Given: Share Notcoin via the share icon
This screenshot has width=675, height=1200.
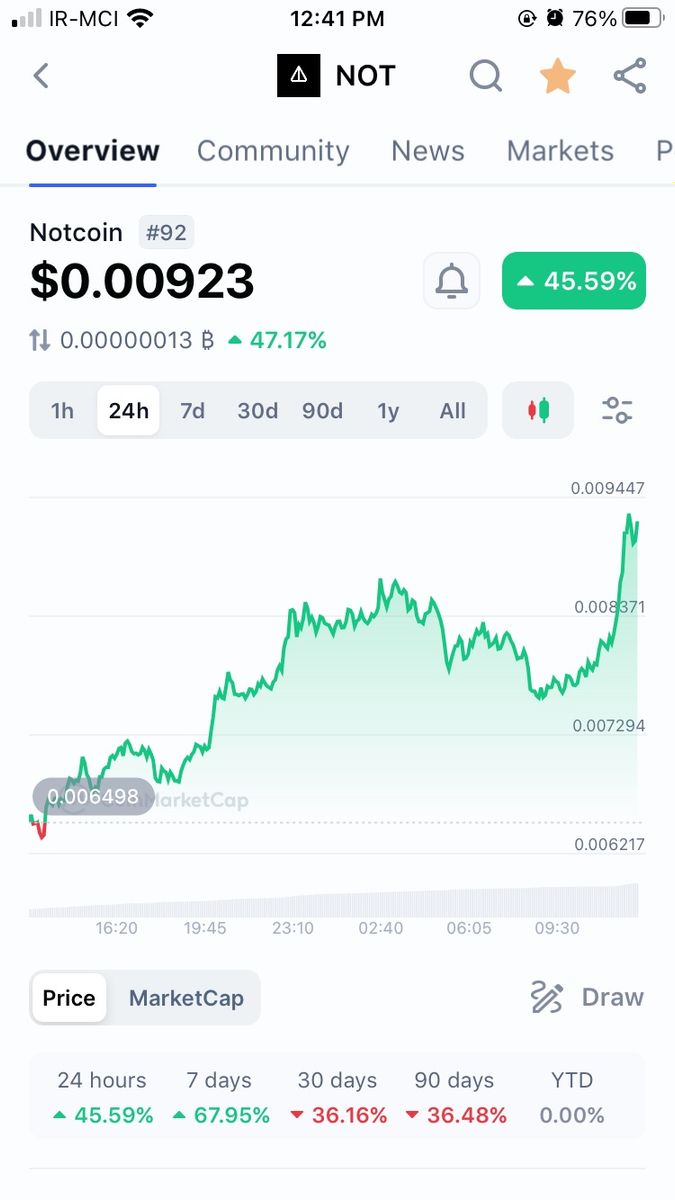Looking at the screenshot, I should tap(630, 76).
